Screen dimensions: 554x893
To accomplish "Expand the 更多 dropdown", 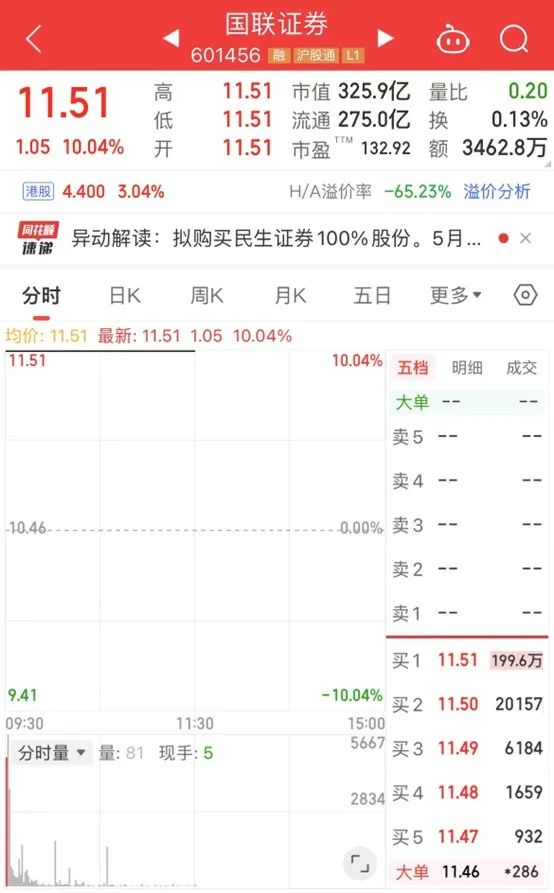I will [x=455, y=295].
